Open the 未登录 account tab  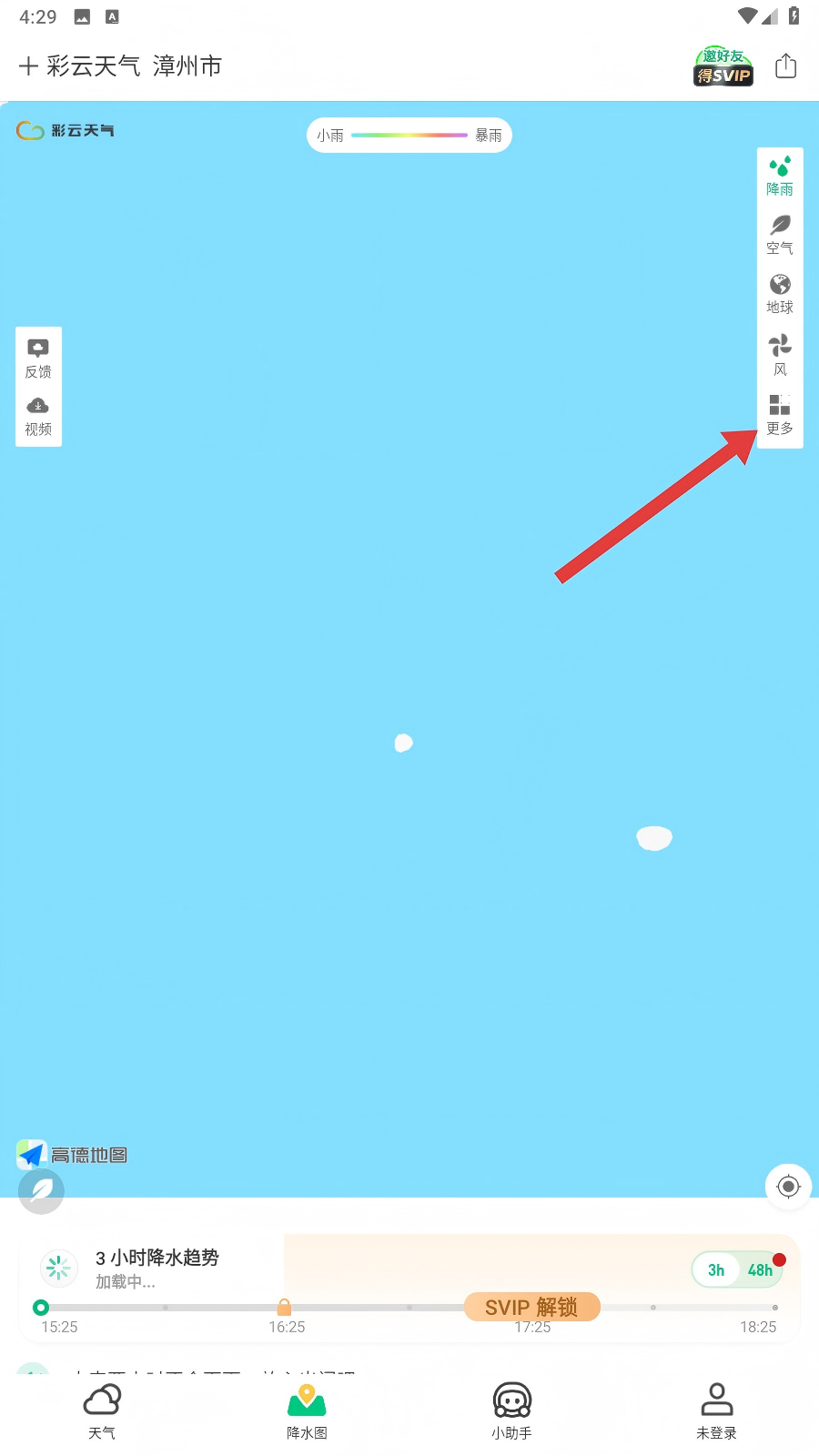point(716,1411)
